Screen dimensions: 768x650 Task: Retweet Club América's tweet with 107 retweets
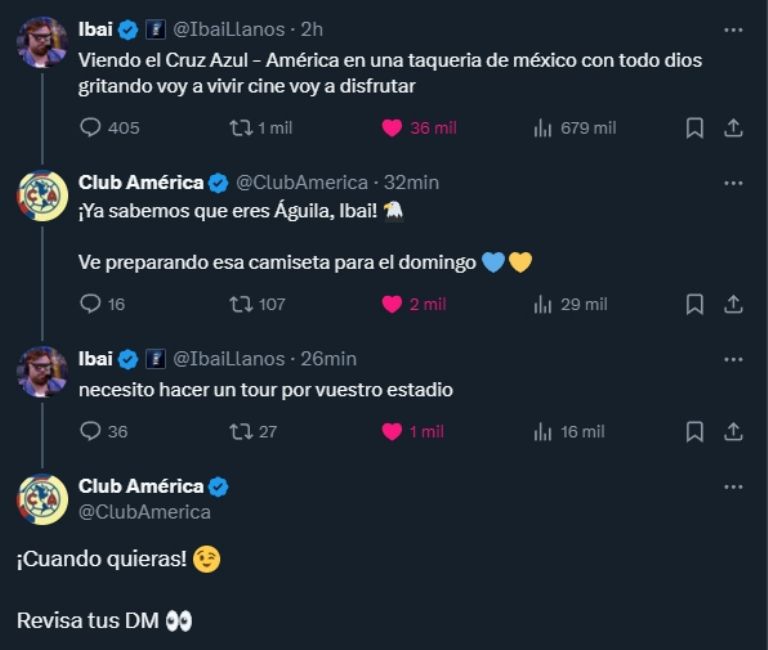click(240, 304)
